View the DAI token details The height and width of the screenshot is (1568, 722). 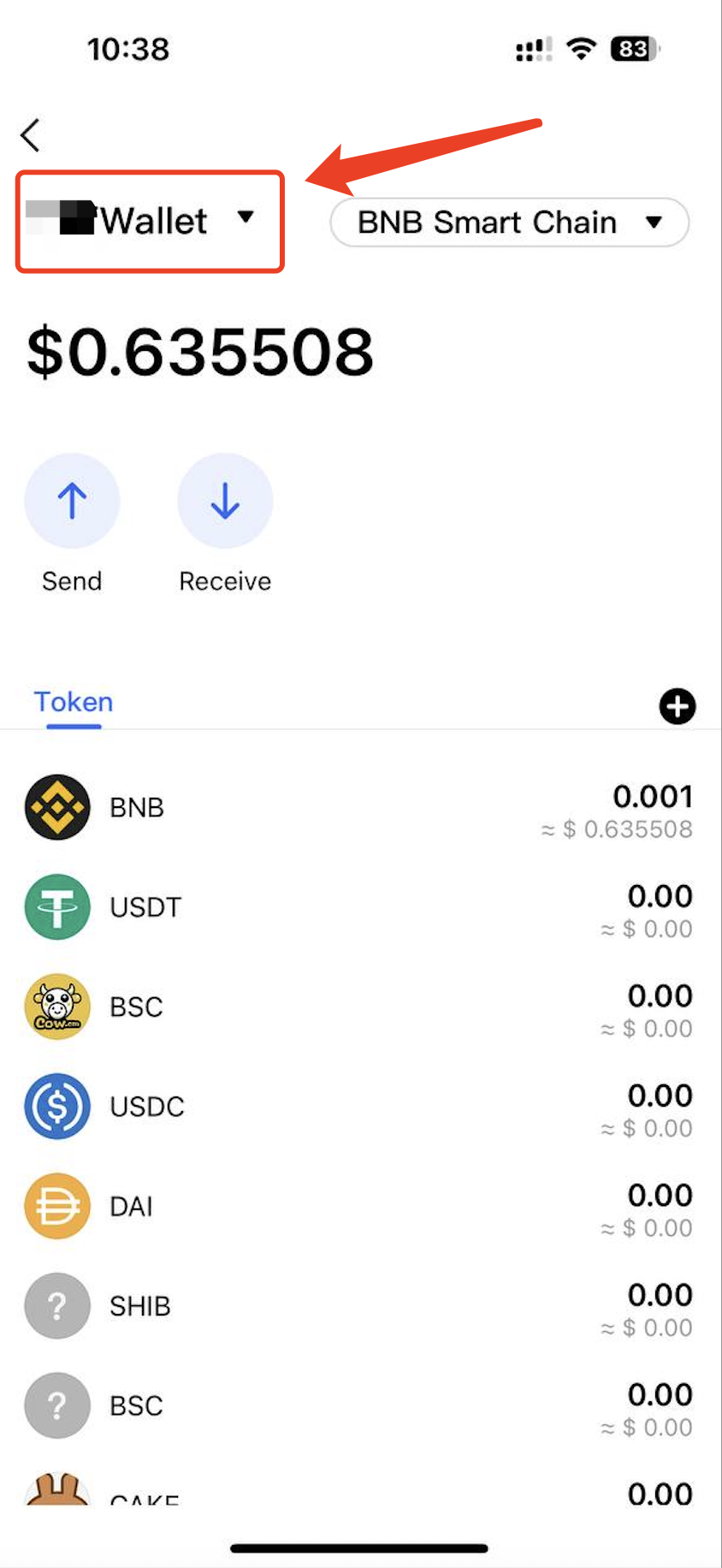point(359,1207)
